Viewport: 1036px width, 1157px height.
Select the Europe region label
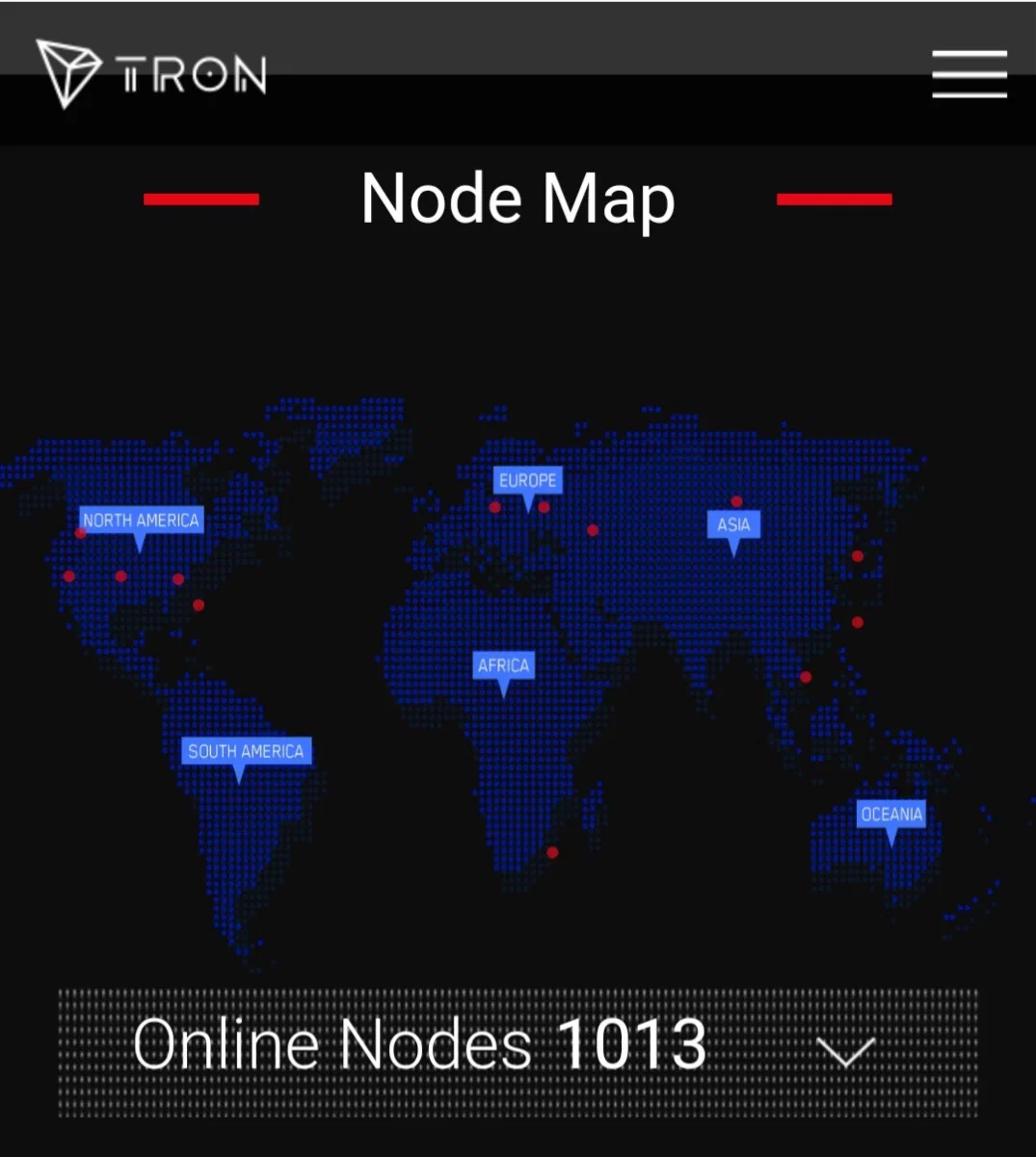pyautogui.click(x=527, y=480)
